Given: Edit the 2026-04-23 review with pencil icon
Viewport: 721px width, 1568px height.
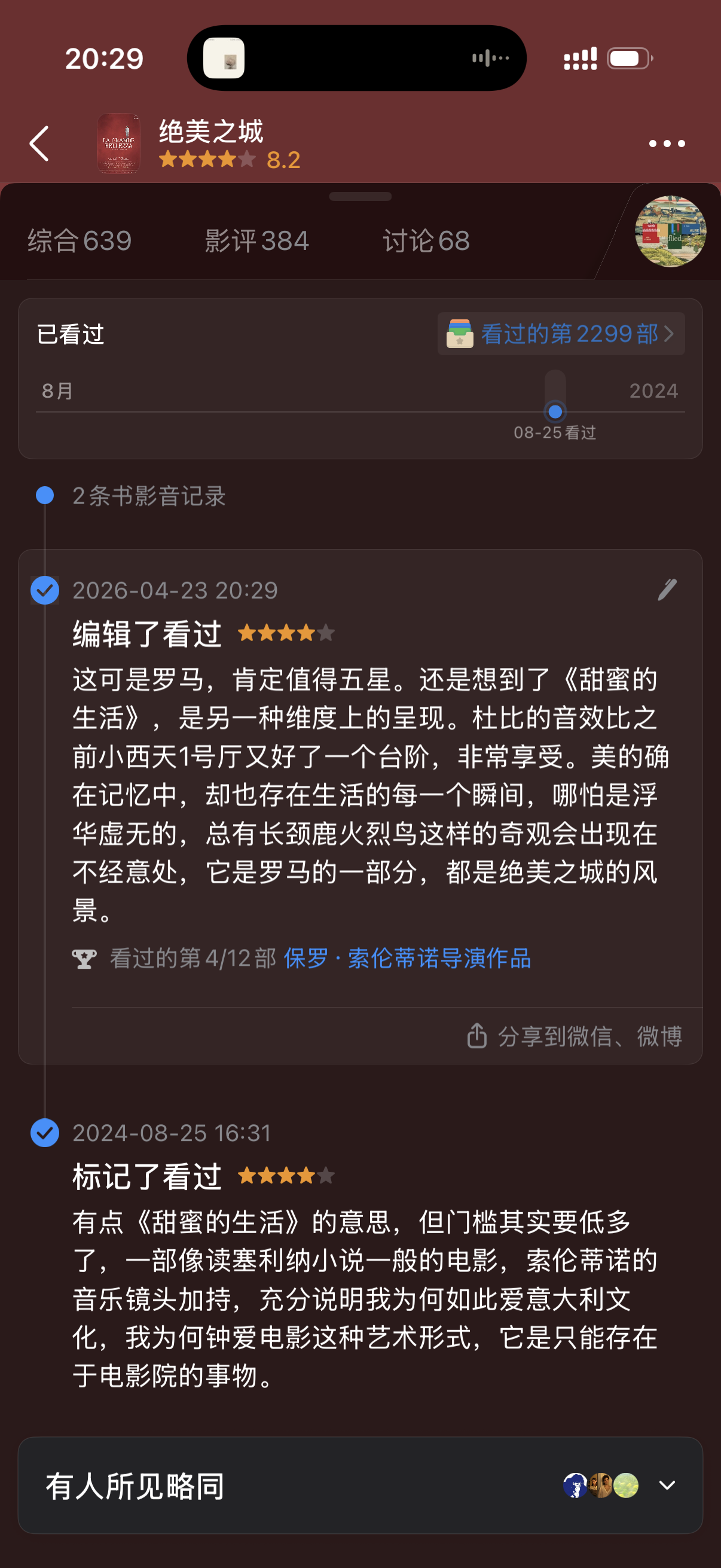Looking at the screenshot, I should [x=667, y=590].
